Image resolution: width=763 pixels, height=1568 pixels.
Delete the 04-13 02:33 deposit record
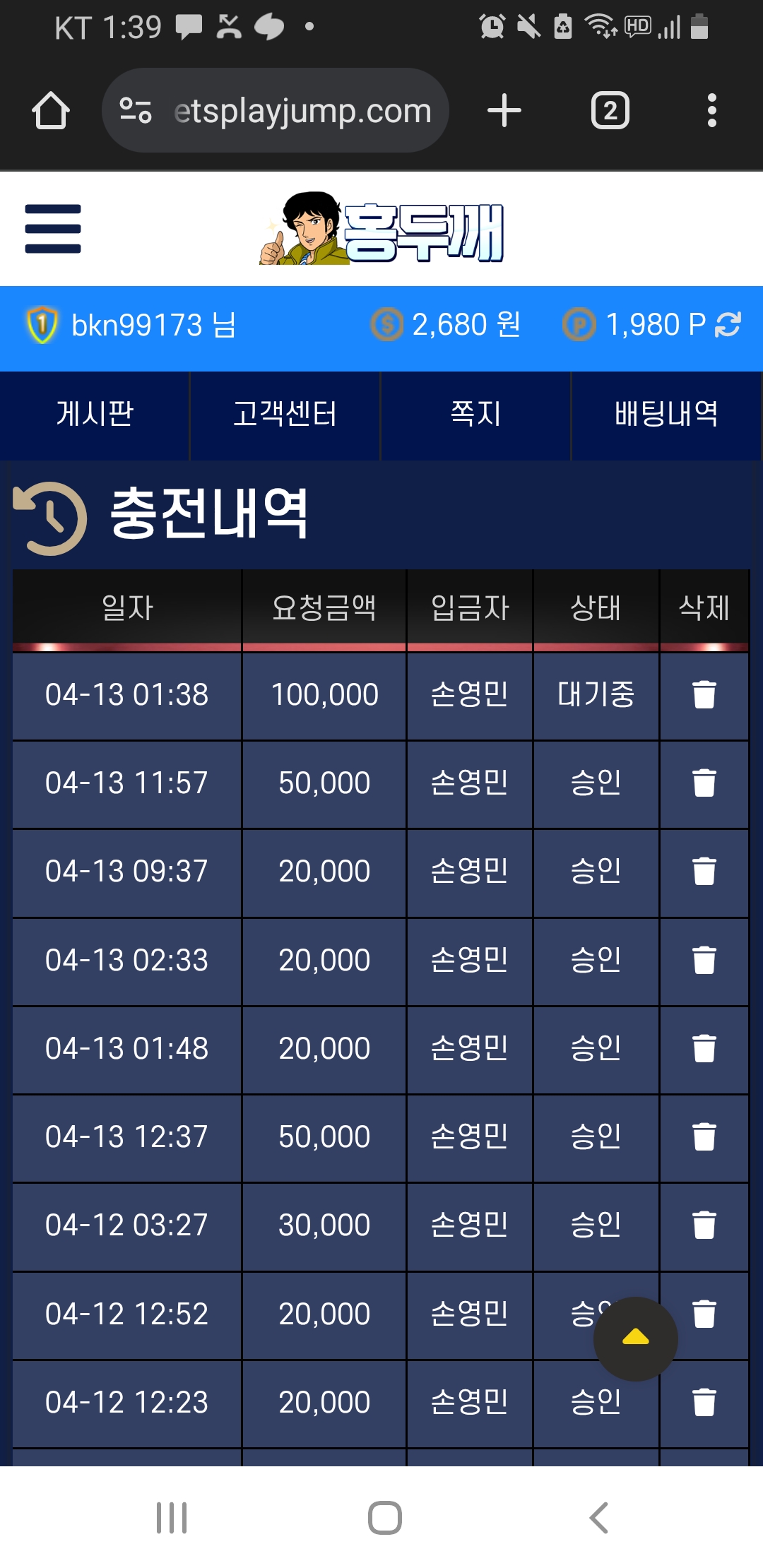(x=704, y=960)
